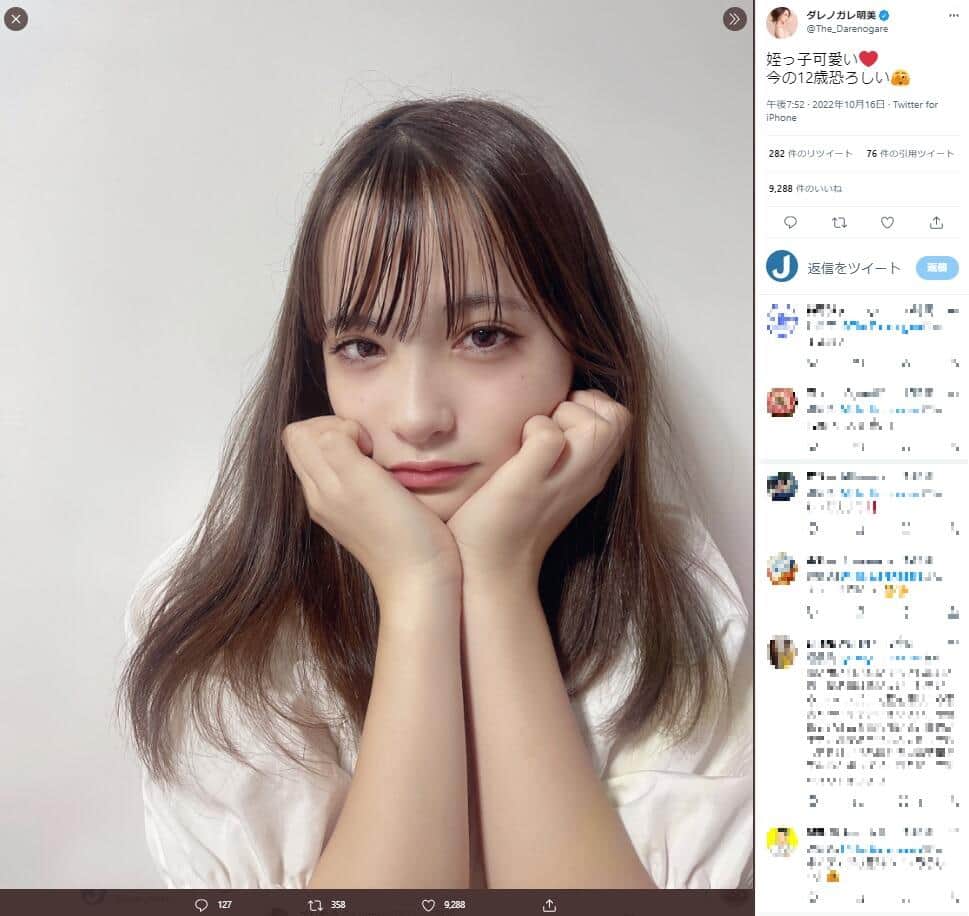Close the photo viewer
Image resolution: width=969 pixels, height=916 pixels.
pos(16,18)
